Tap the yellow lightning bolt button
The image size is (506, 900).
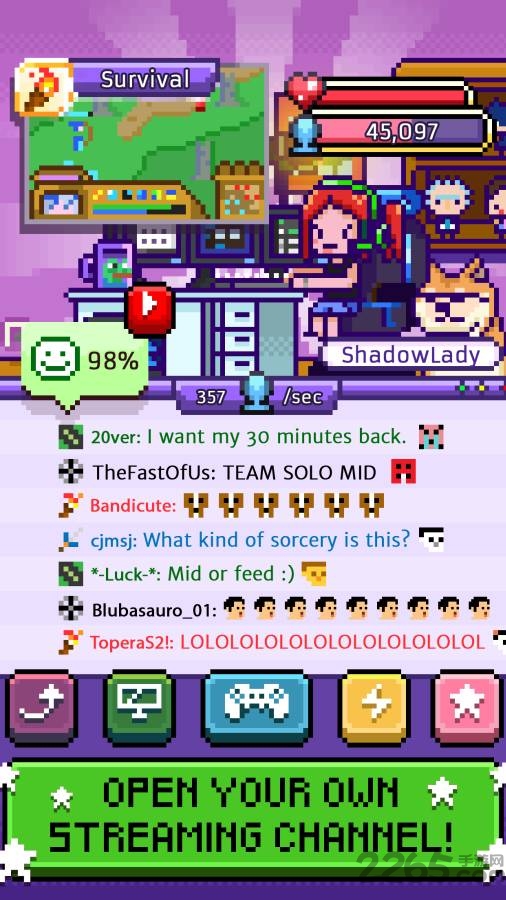(375, 707)
